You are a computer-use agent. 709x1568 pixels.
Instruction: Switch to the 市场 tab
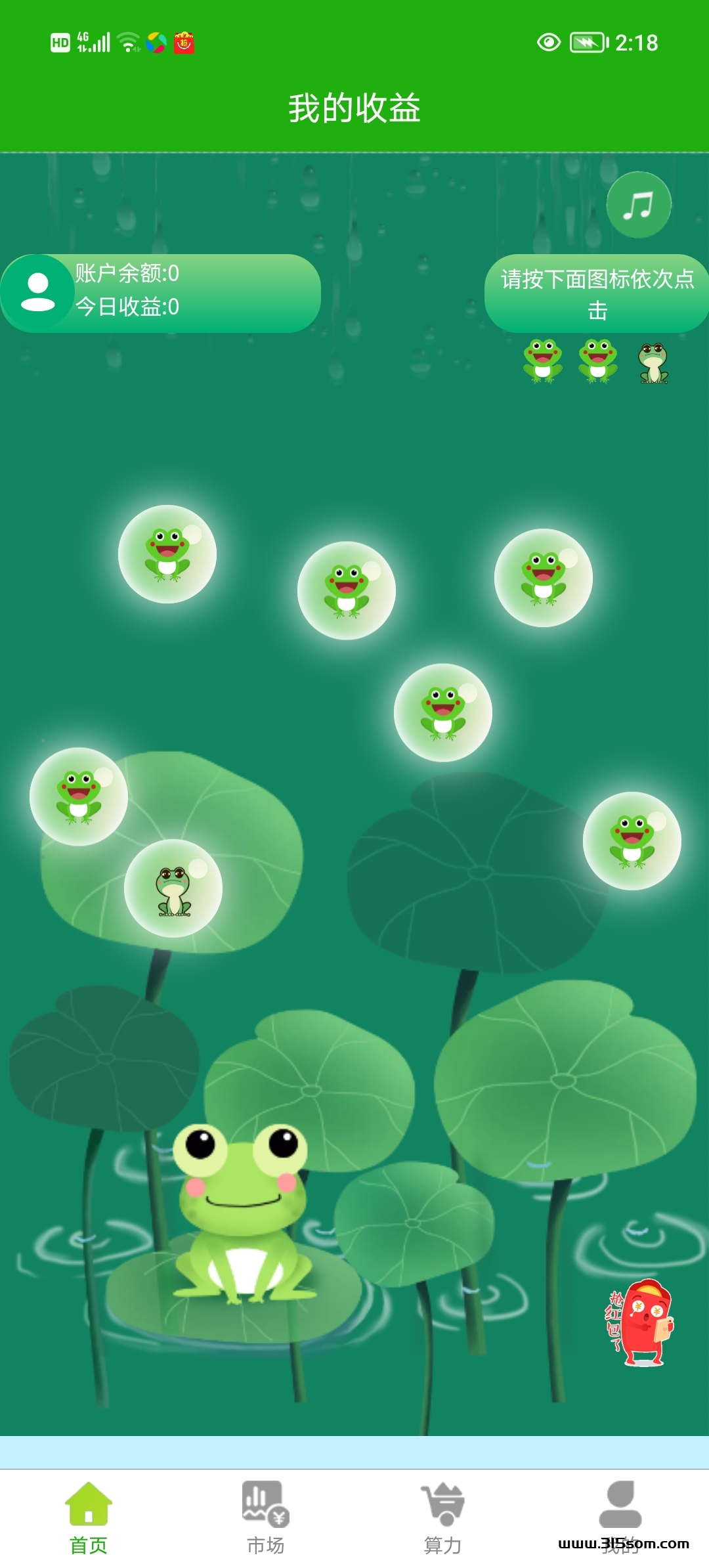pyautogui.click(x=266, y=1517)
